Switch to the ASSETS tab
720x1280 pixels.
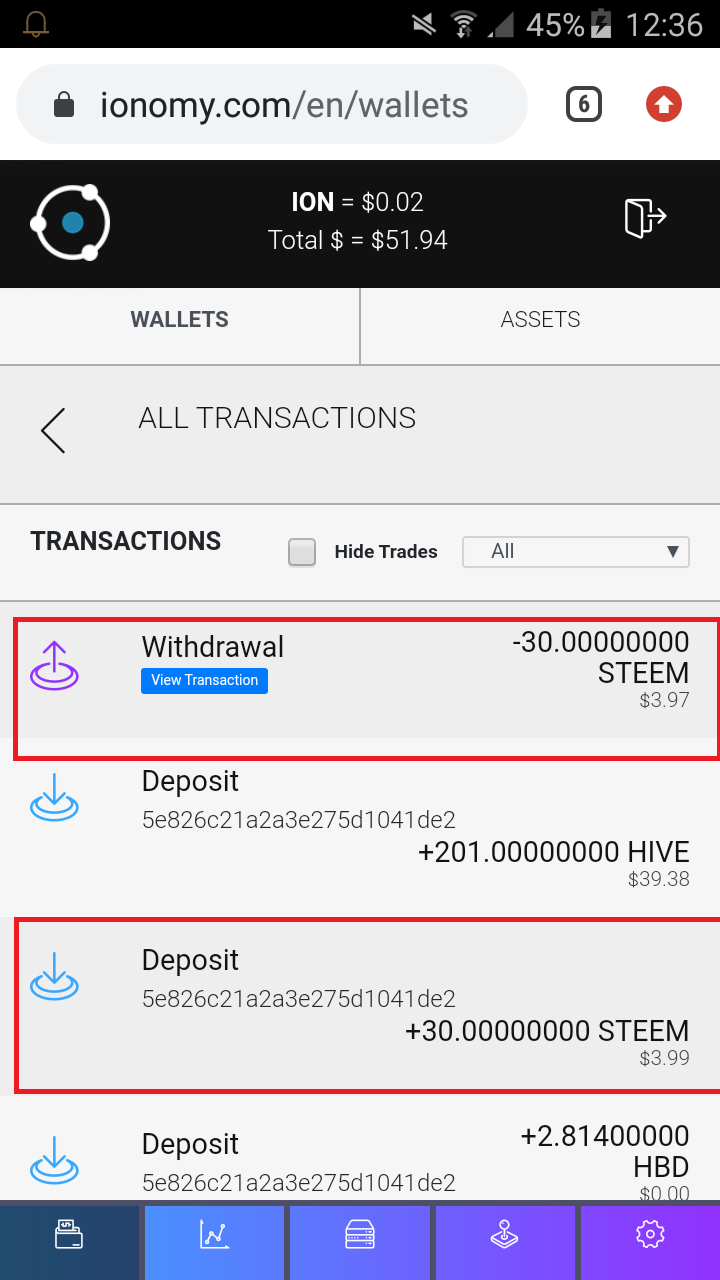[x=540, y=320]
